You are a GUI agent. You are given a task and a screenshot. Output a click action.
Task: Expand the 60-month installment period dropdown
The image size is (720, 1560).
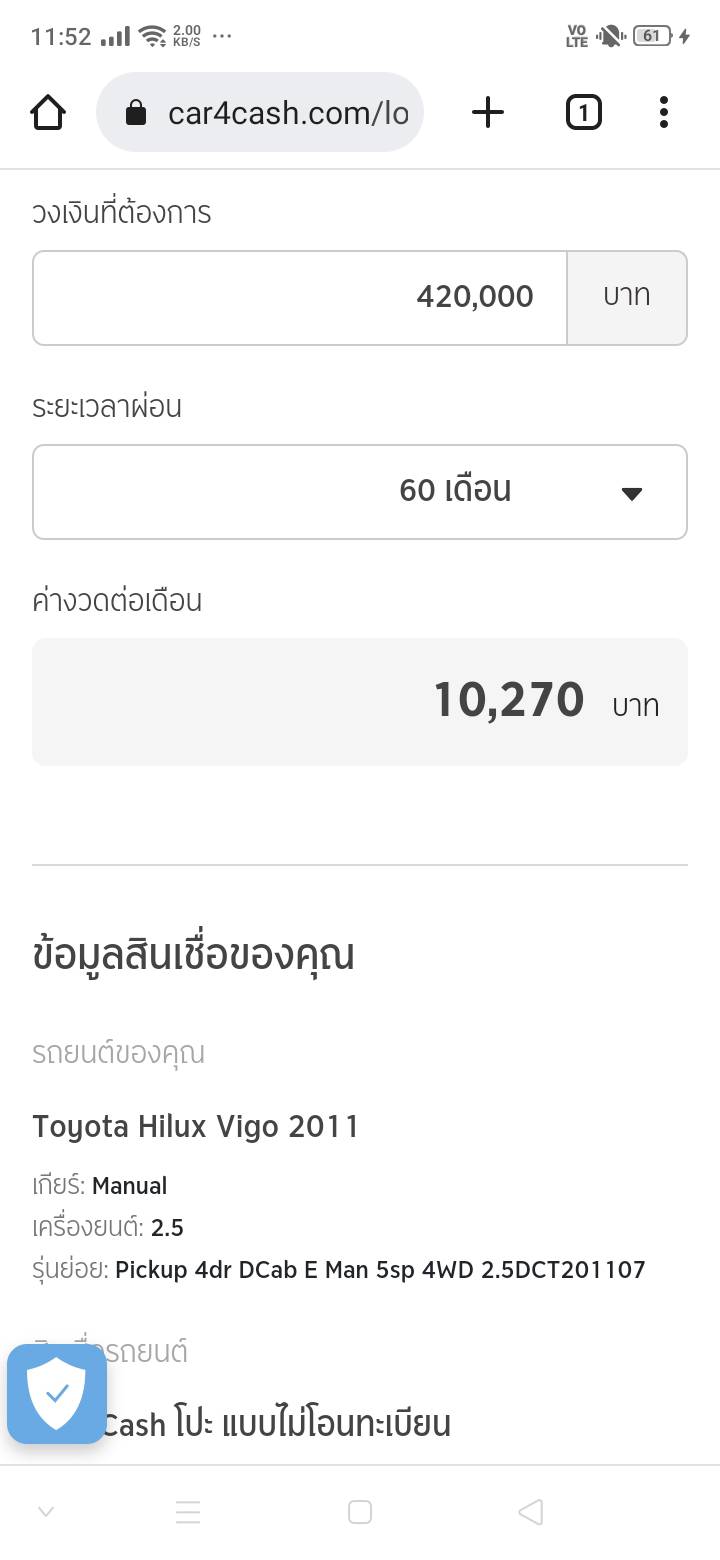360,491
